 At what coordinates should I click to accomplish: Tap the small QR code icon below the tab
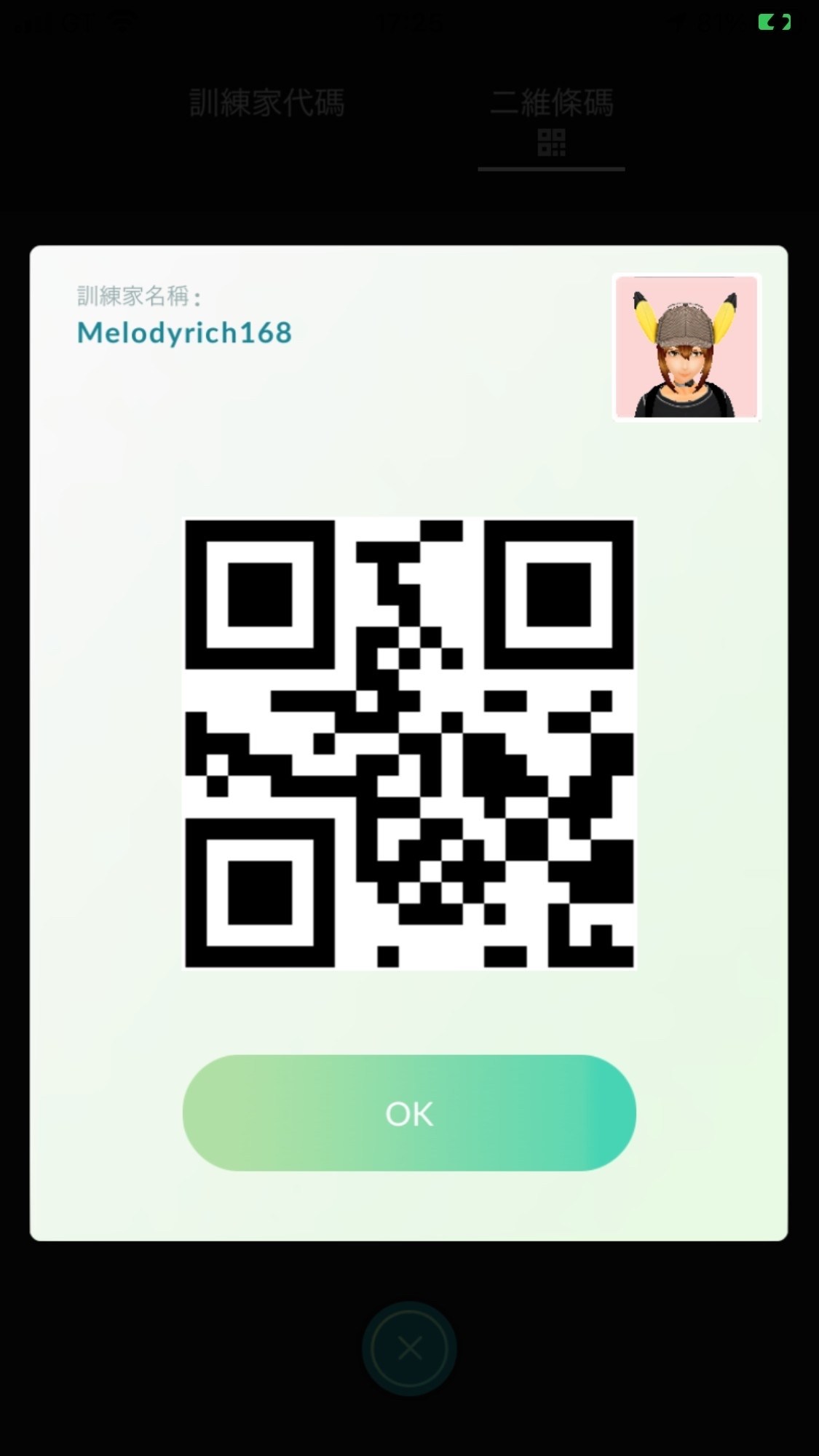pyautogui.click(x=551, y=143)
